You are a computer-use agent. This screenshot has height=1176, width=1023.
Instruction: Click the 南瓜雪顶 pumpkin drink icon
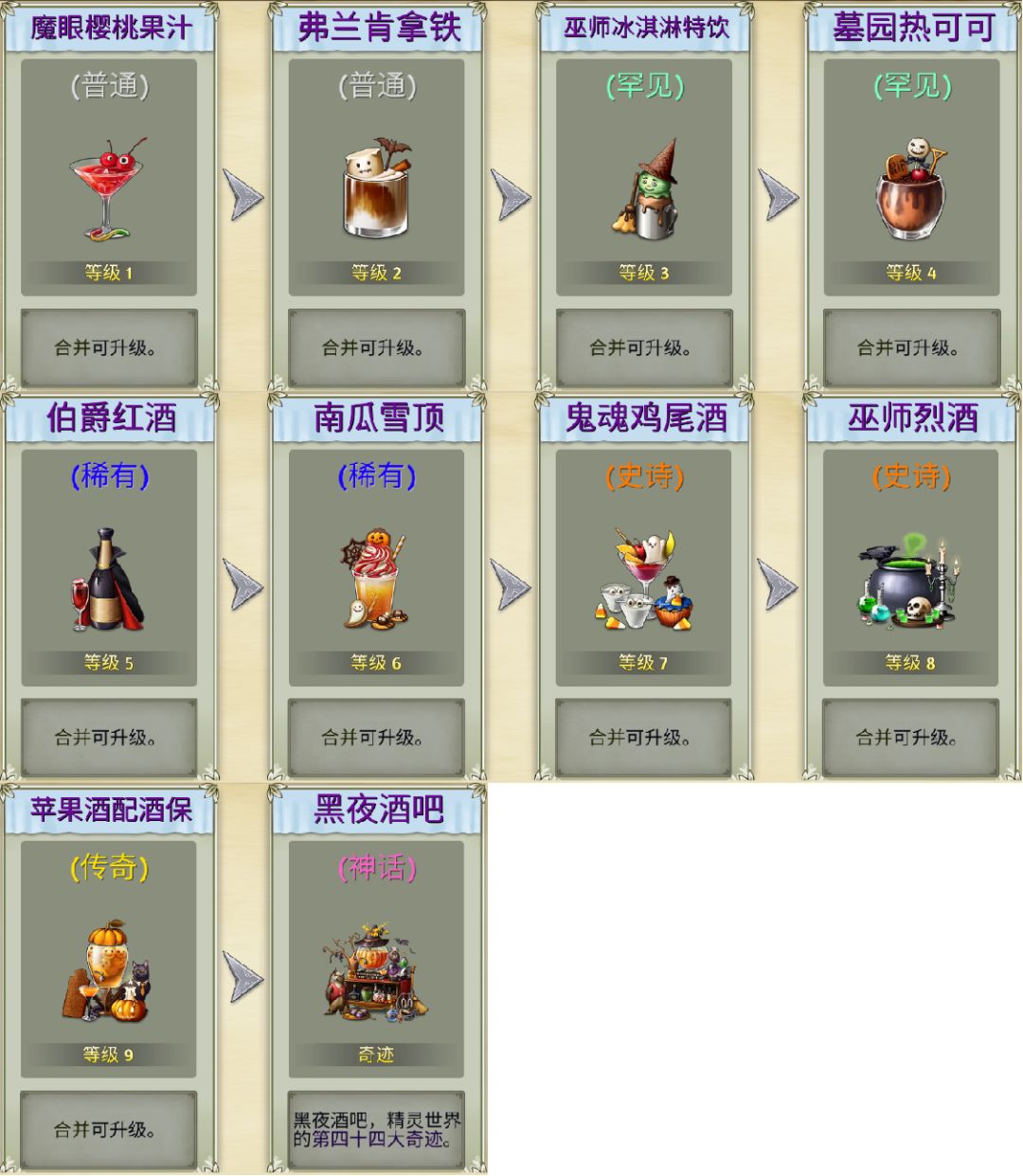(x=375, y=578)
